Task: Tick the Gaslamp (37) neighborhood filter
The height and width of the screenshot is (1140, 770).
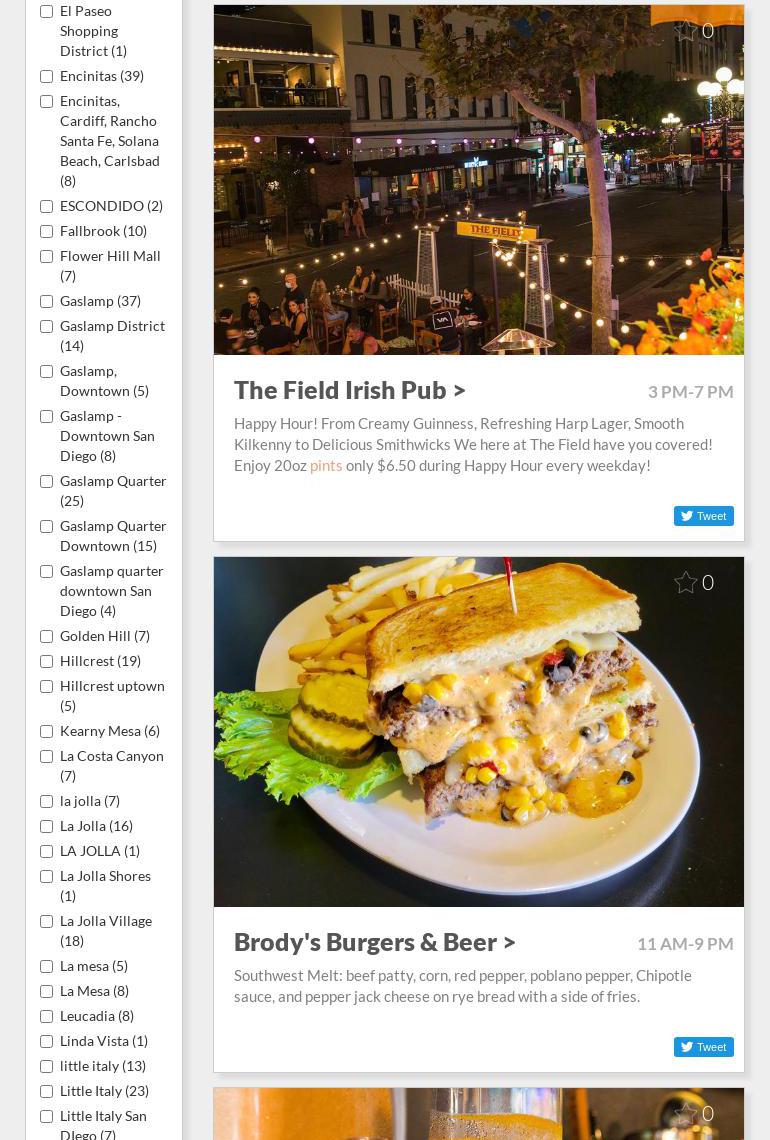Action: coord(46,301)
